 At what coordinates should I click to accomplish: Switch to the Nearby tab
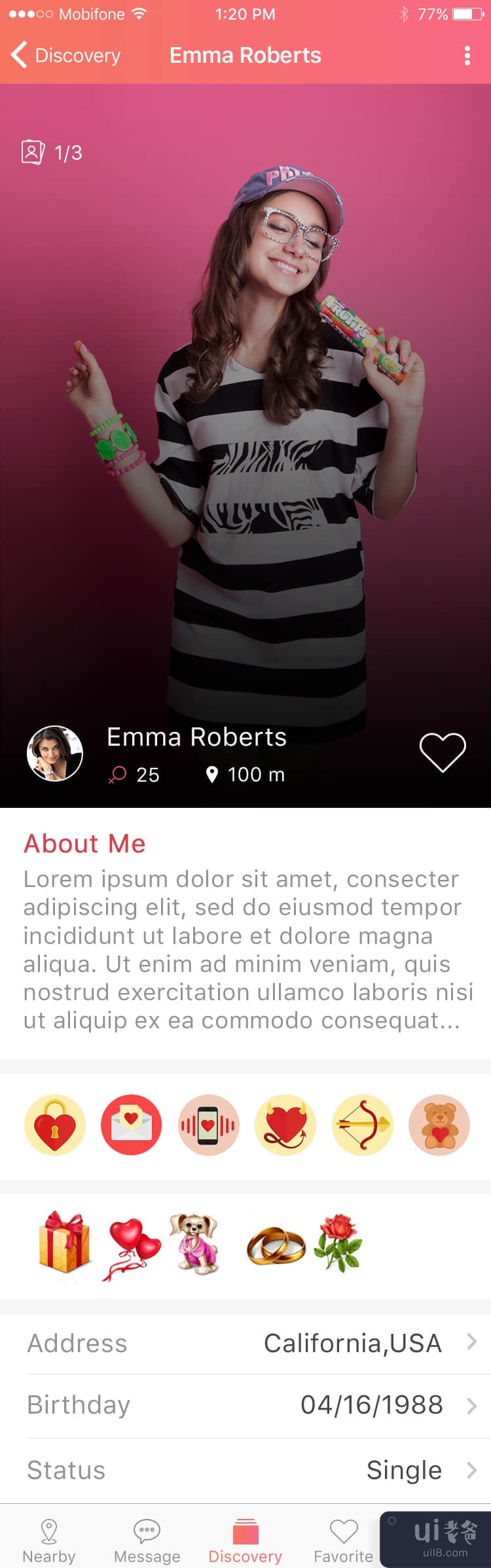(x=49, y=1541)
